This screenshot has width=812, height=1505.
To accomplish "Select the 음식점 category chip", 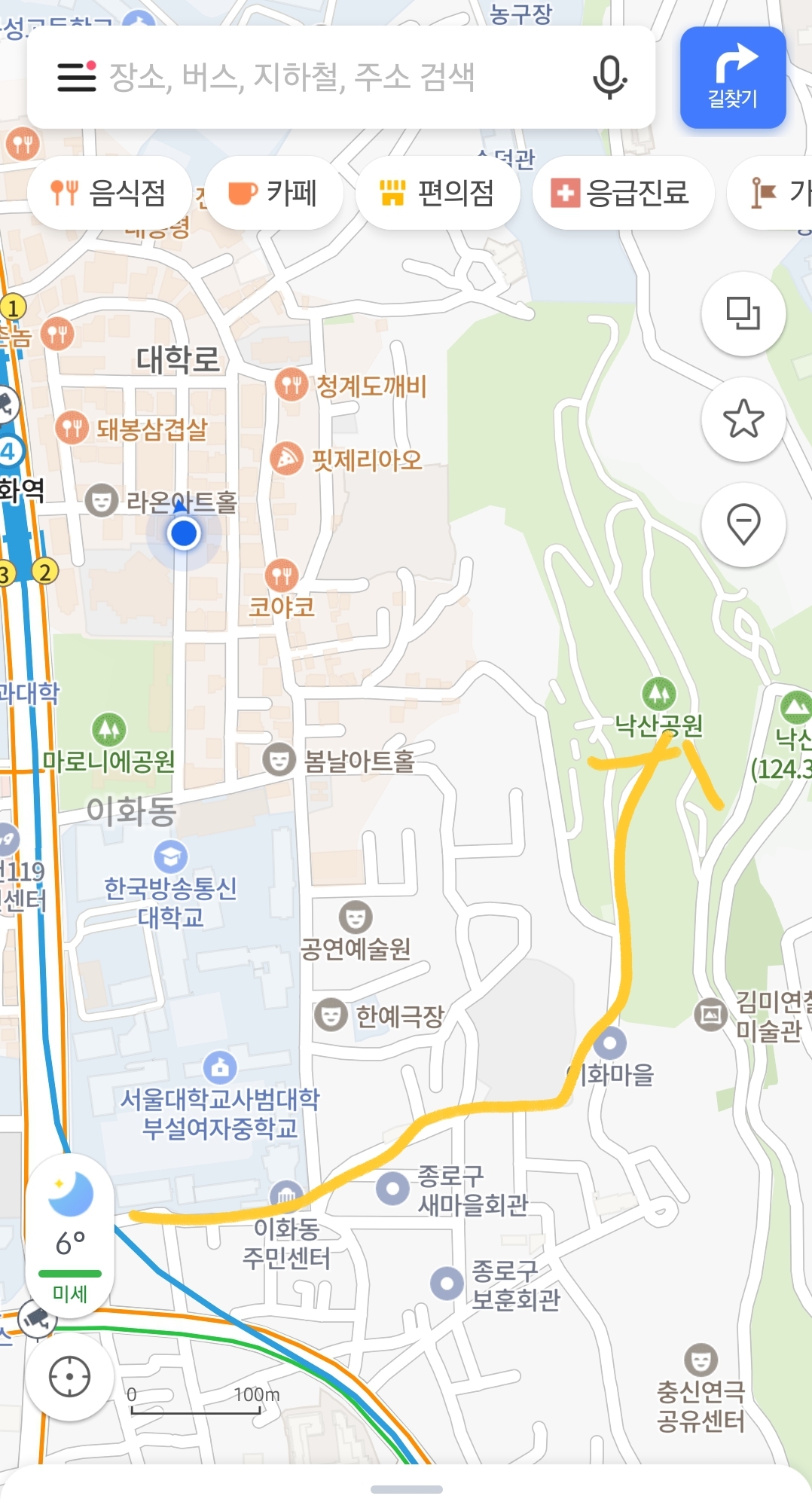I will (108, 193).
